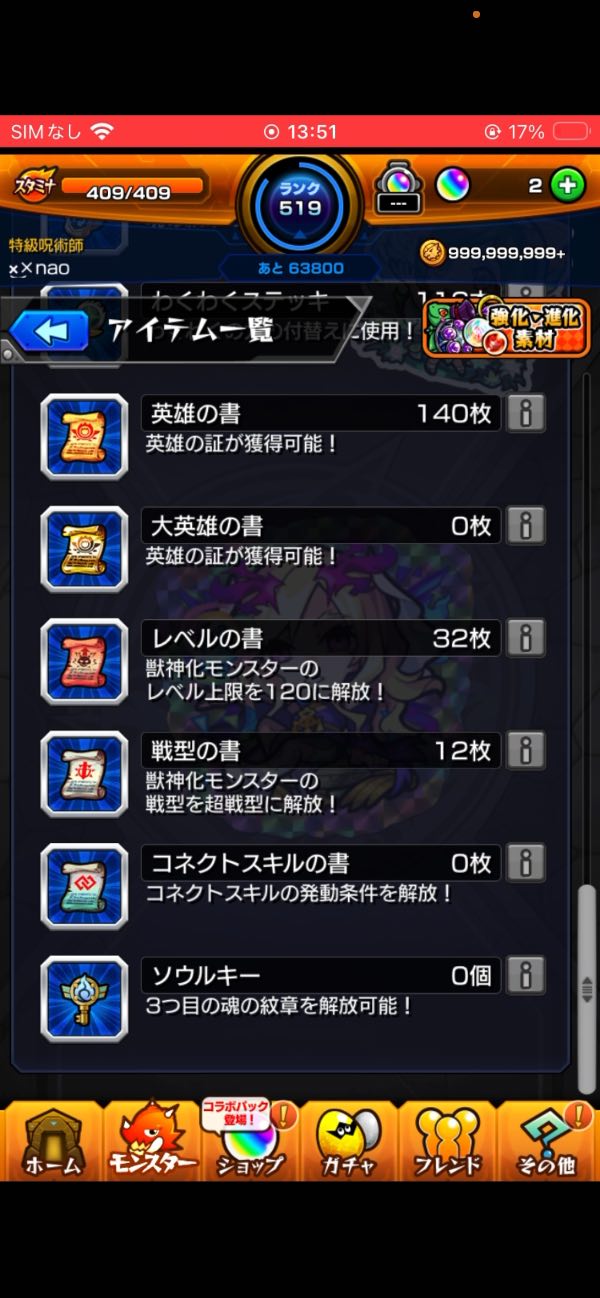View details of 戦型の書
This screenshot has width=600, height=1298.
(525, 749)
